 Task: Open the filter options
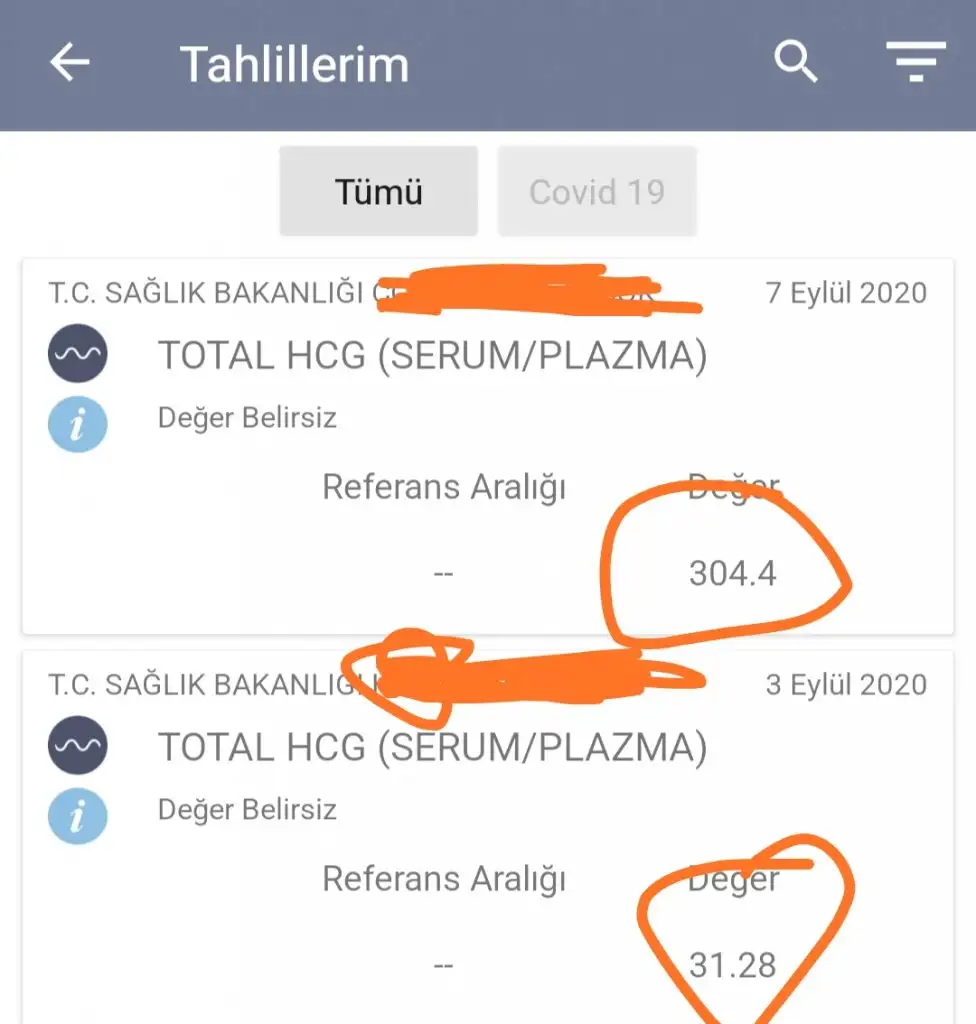(915, 63)
